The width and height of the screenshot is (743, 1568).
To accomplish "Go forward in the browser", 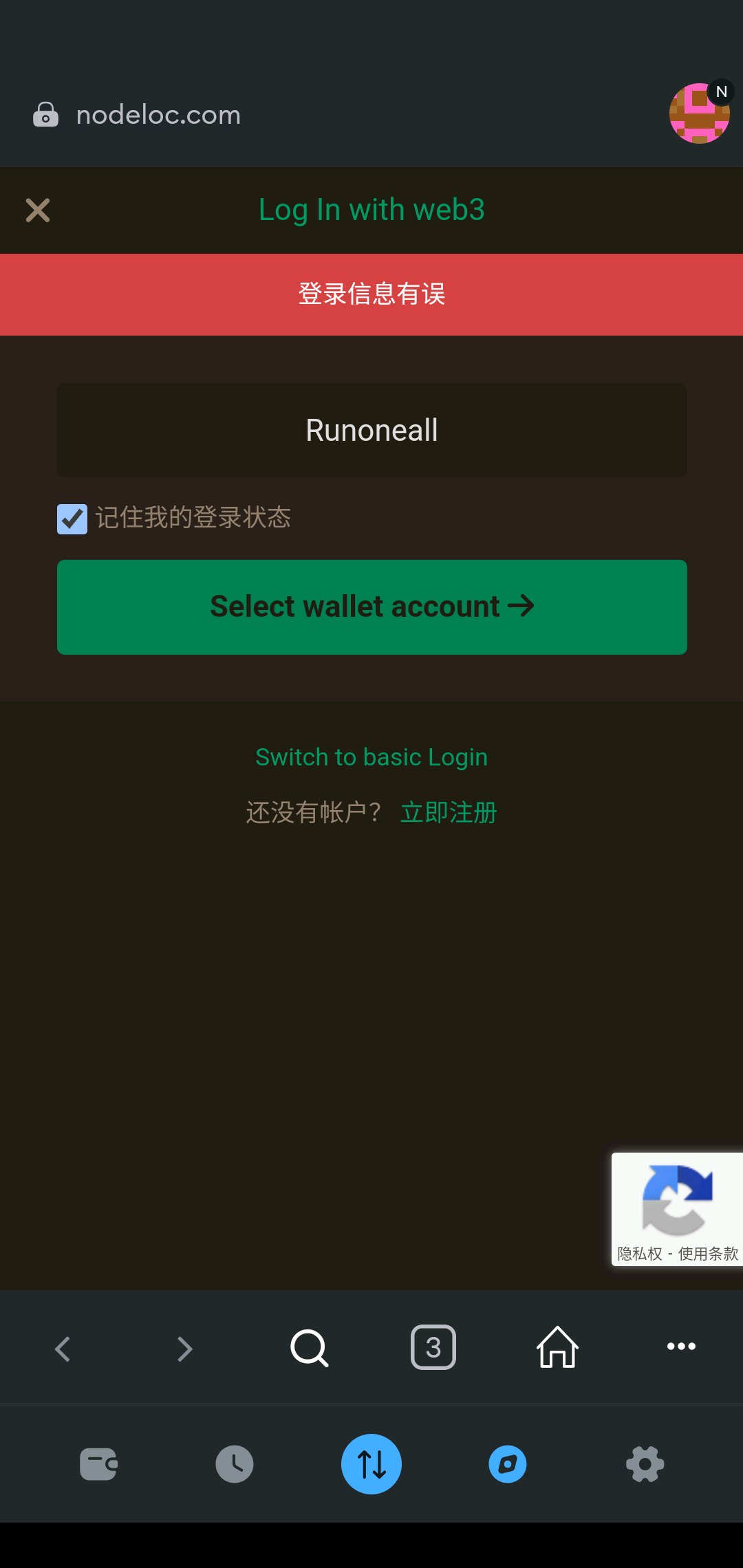I will (x=185, y=1348).
